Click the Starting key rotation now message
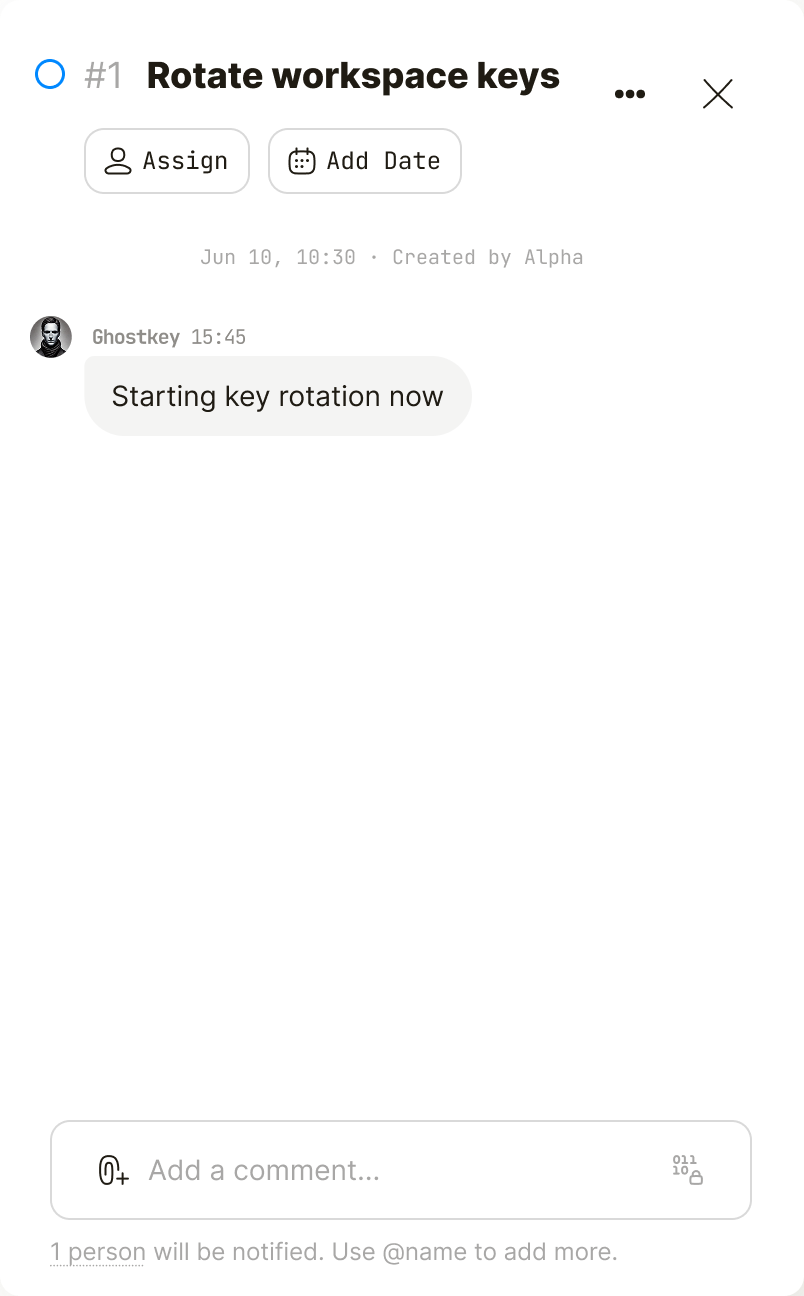The width and height of the screenshot is (804, 1296). point(277,395)
